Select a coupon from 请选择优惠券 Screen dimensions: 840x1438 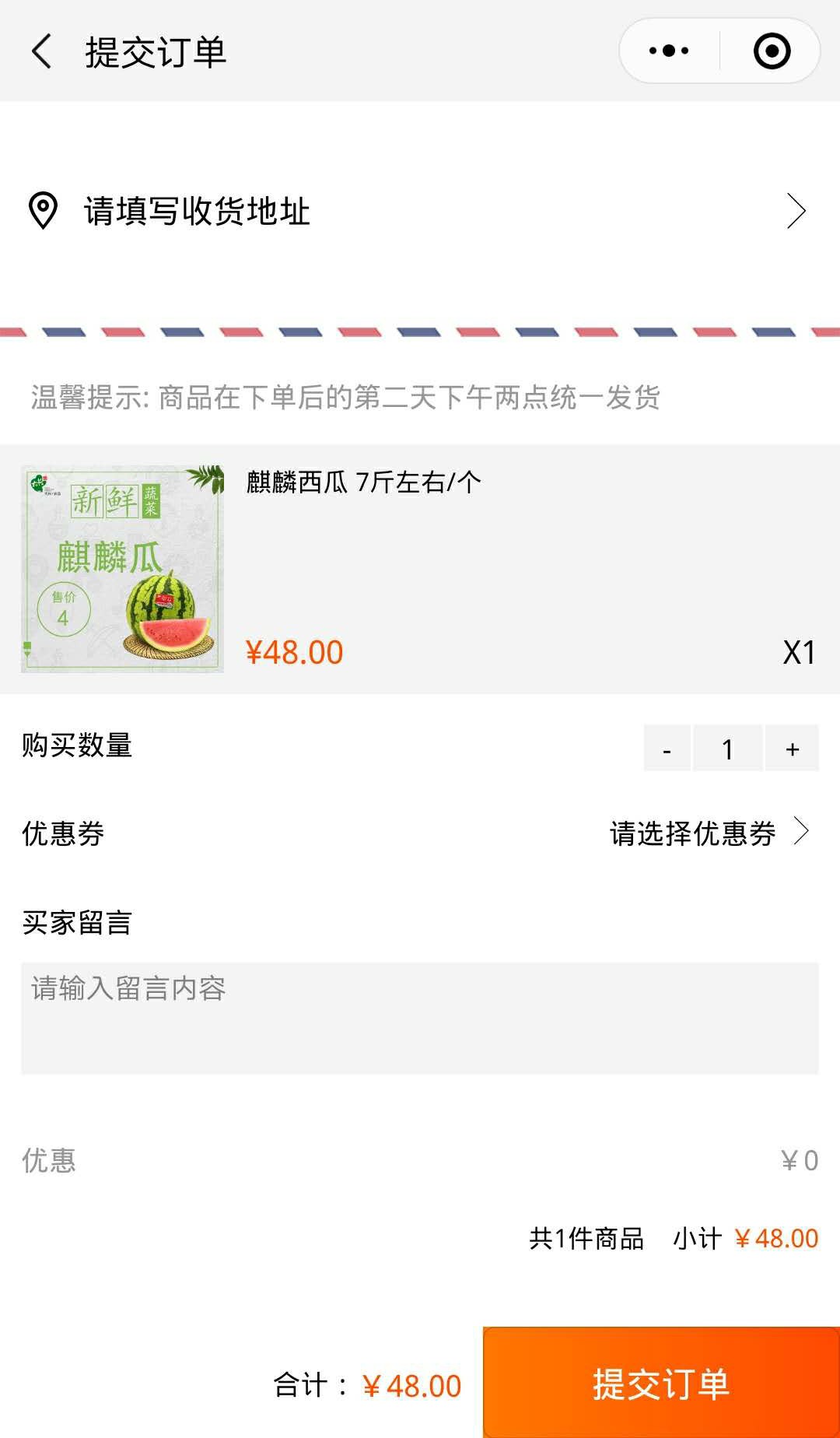point(708,833)
